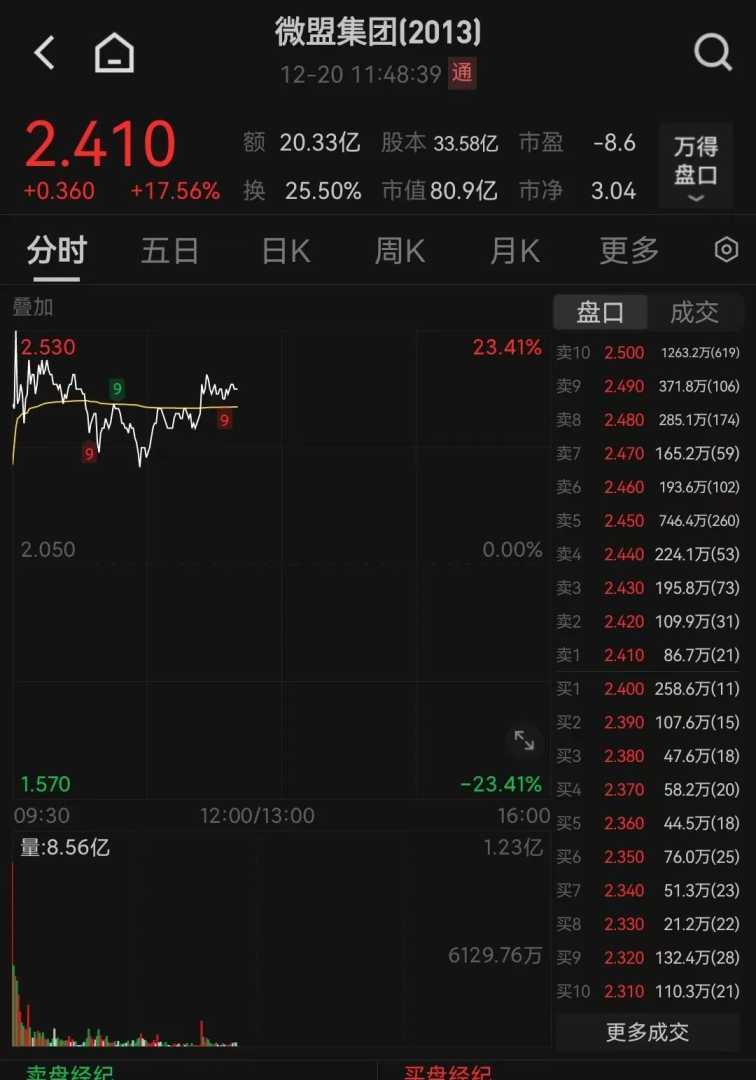Open the 更多 chart options
Image resolution: width=756 pixels, height=1080 pixels.
pyautogui.click(x=629, y=251)
